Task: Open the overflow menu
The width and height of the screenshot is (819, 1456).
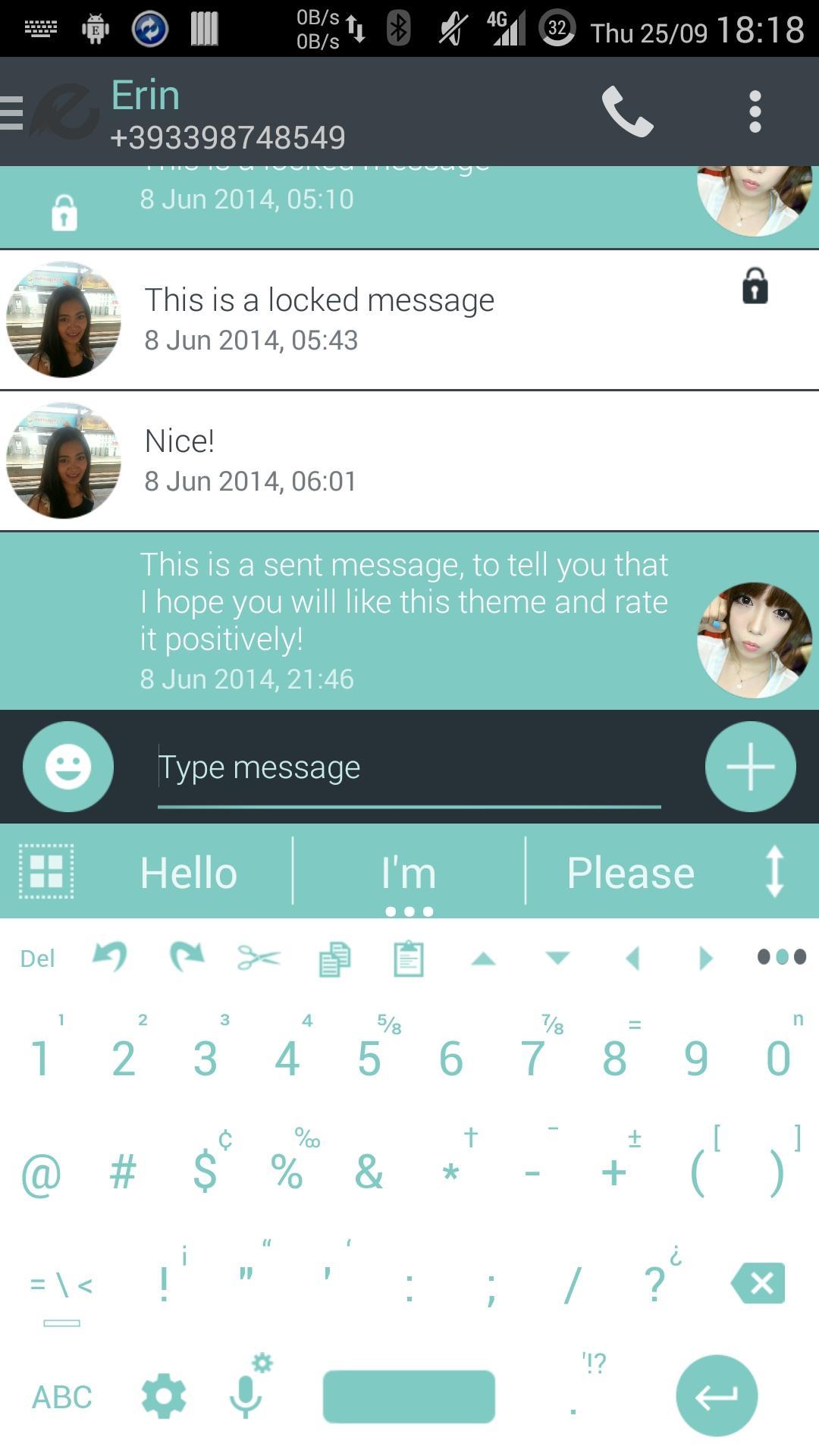Action: point(755,111)
